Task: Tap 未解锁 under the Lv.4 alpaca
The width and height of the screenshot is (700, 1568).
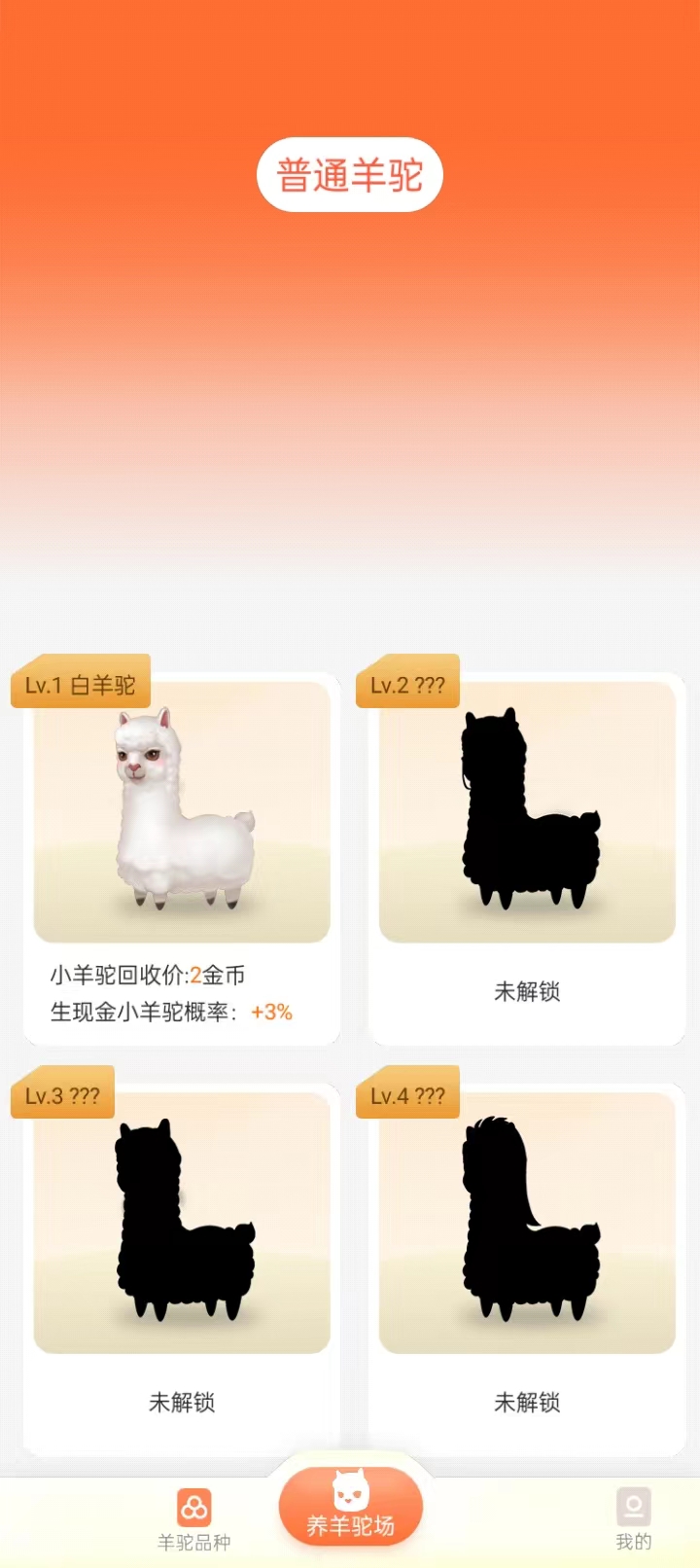Action: point(526,1402)
